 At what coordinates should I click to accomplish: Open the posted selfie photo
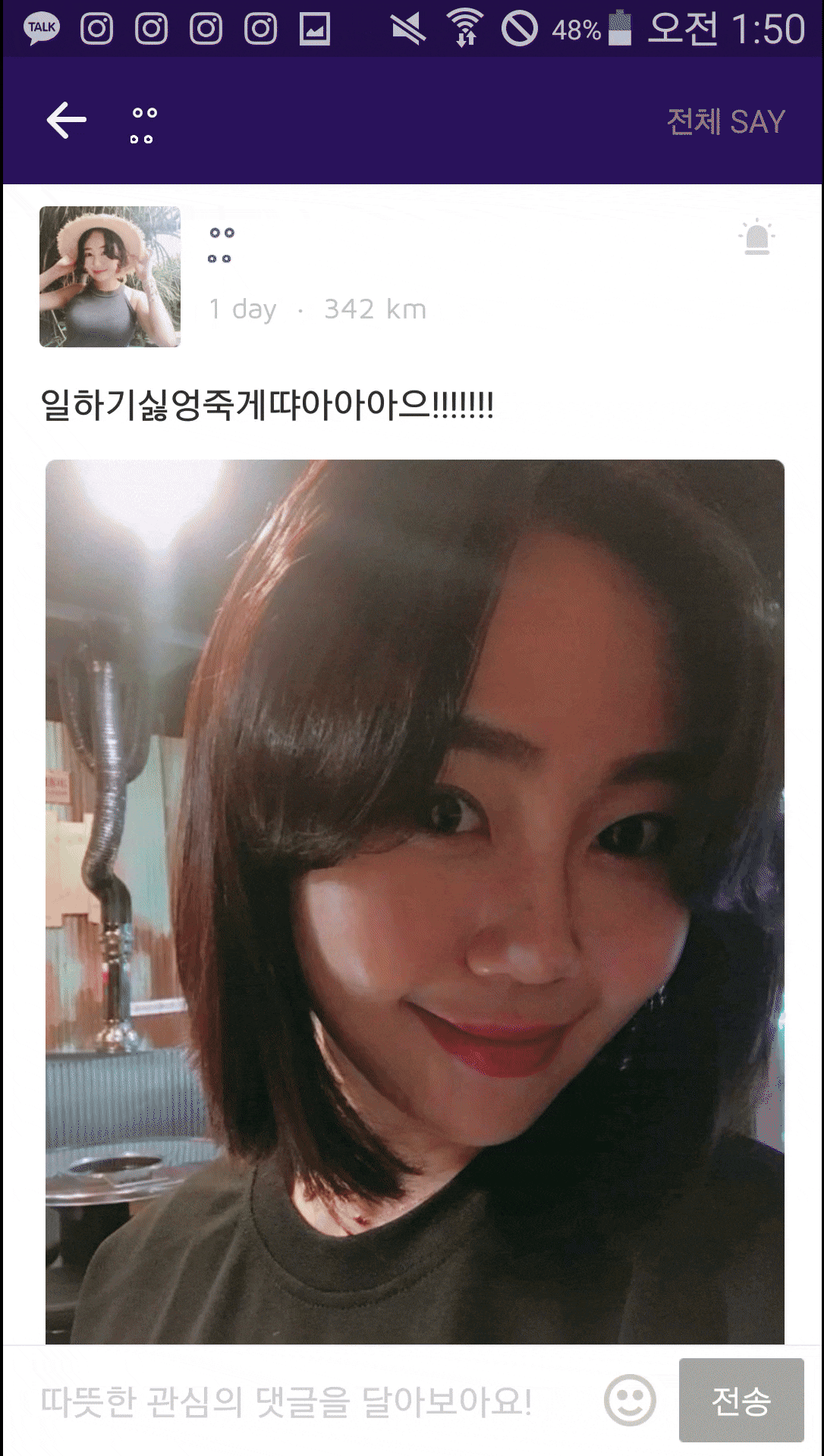(415, 901)
